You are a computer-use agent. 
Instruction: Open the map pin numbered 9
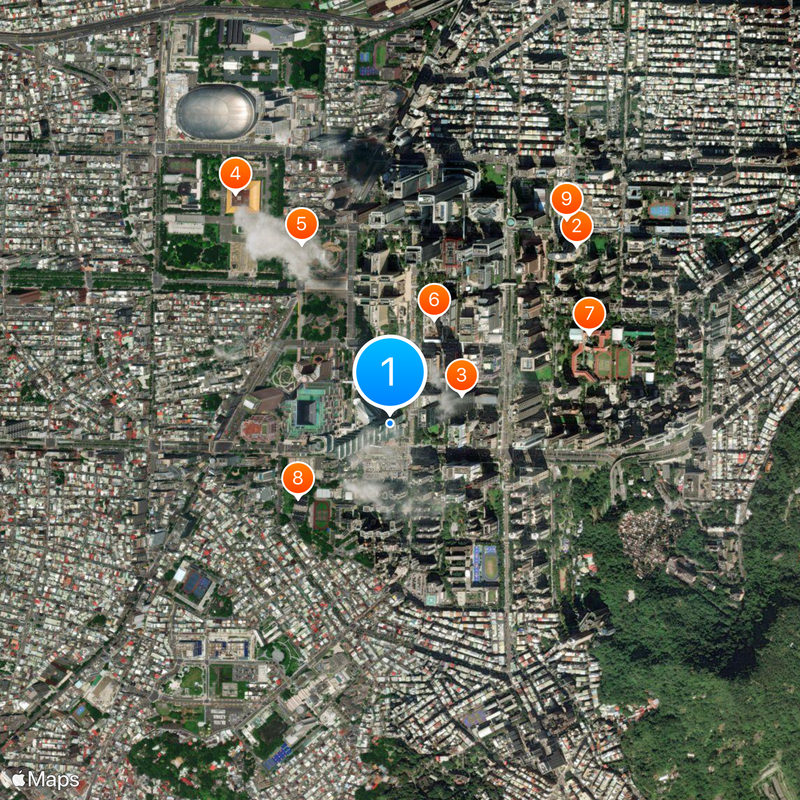[566, 198]
